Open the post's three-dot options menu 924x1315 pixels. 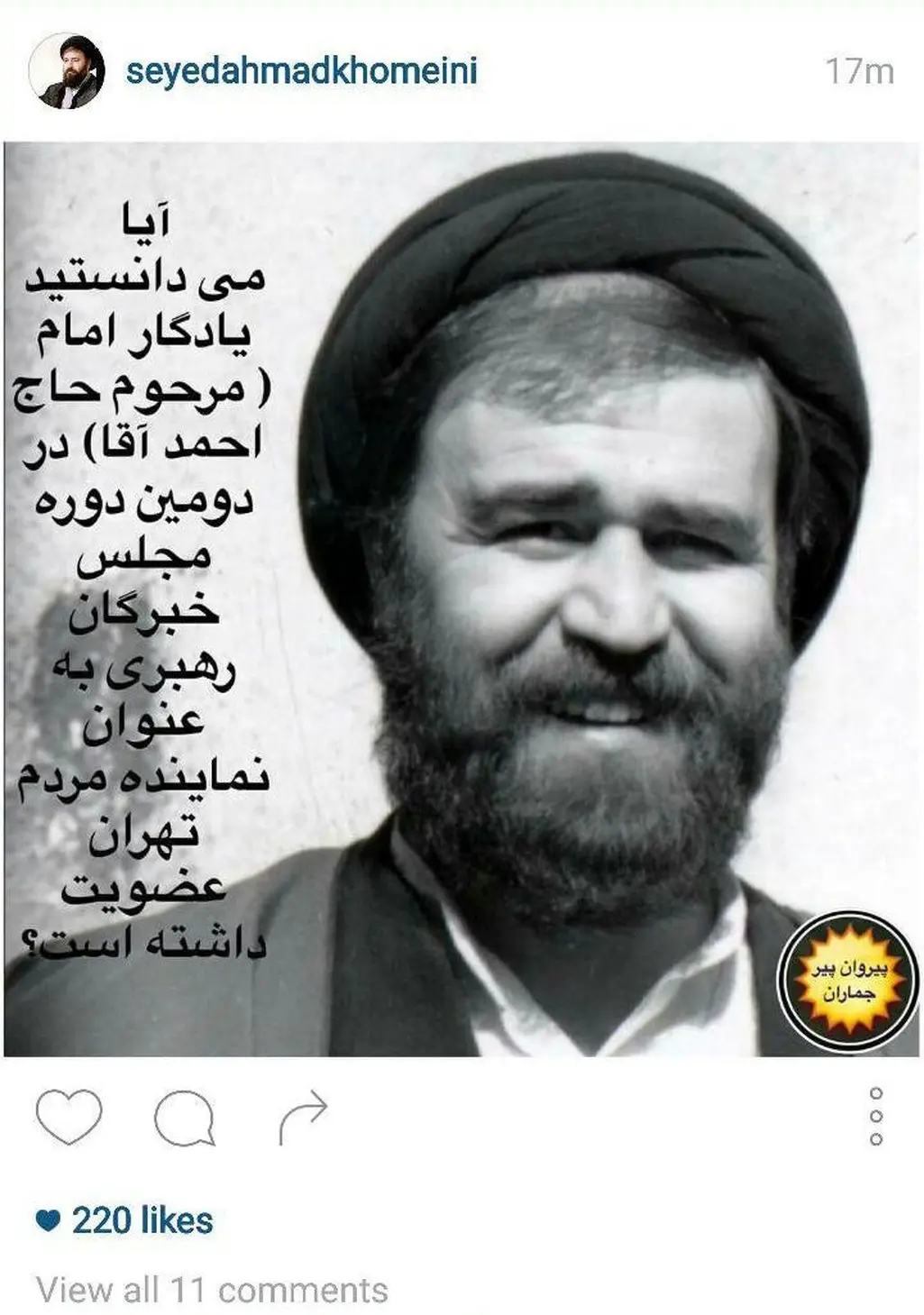[875, 1116]
